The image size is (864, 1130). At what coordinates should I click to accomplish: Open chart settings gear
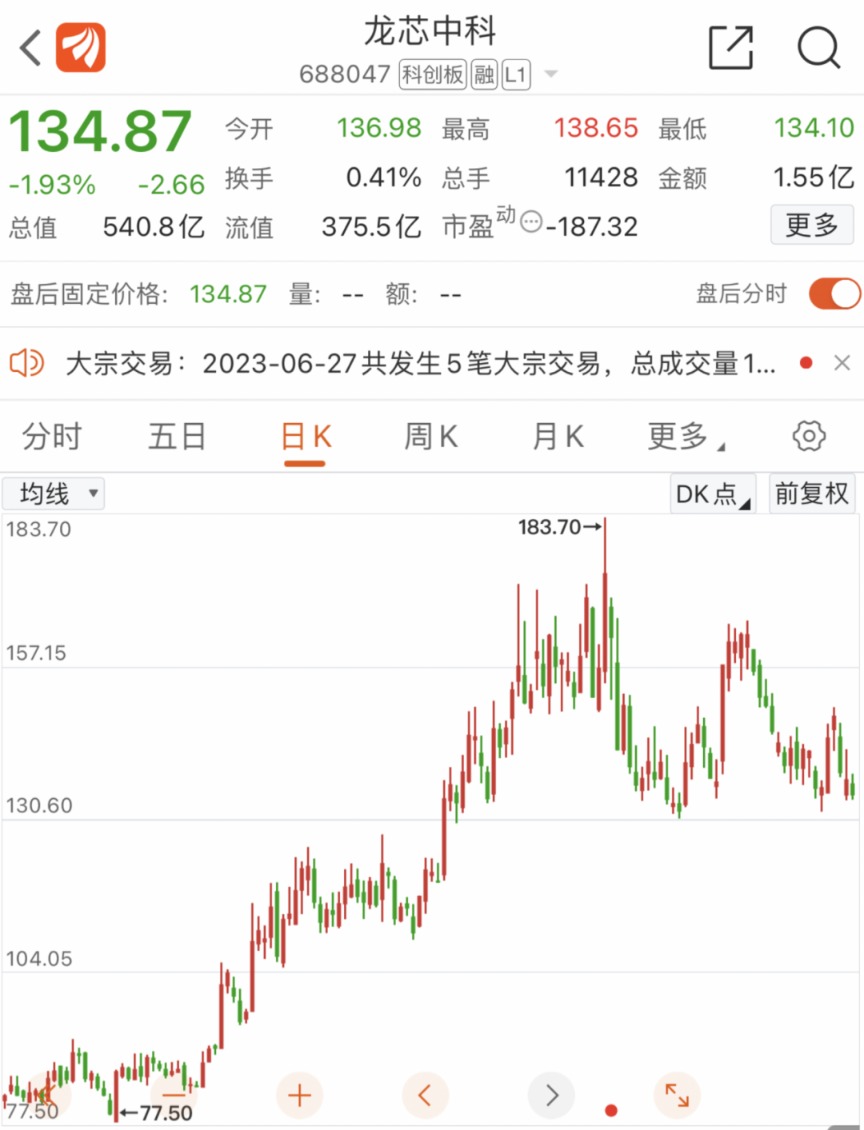(x=808, y=437)
